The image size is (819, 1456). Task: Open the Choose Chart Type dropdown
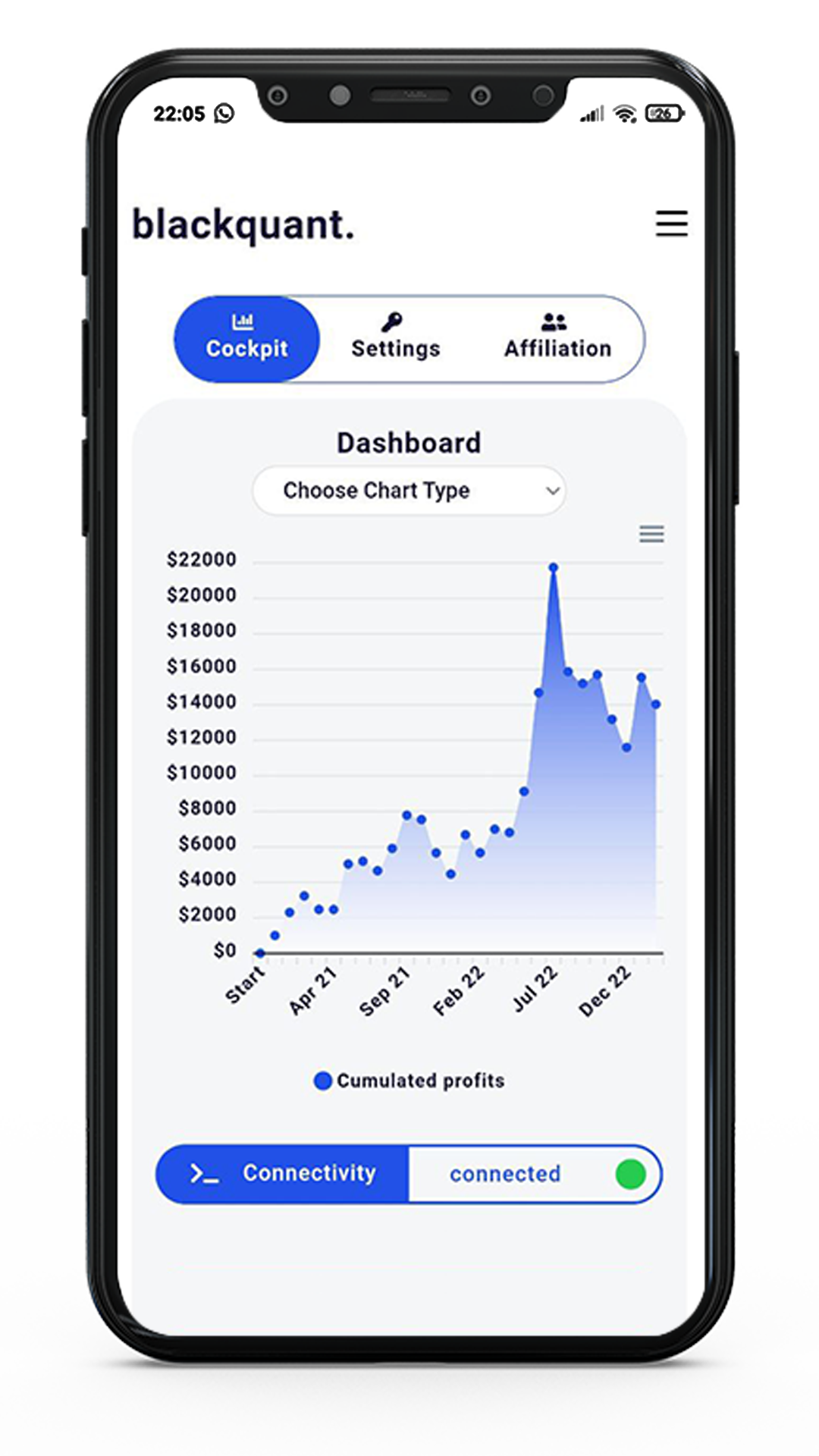coord(409,491)
